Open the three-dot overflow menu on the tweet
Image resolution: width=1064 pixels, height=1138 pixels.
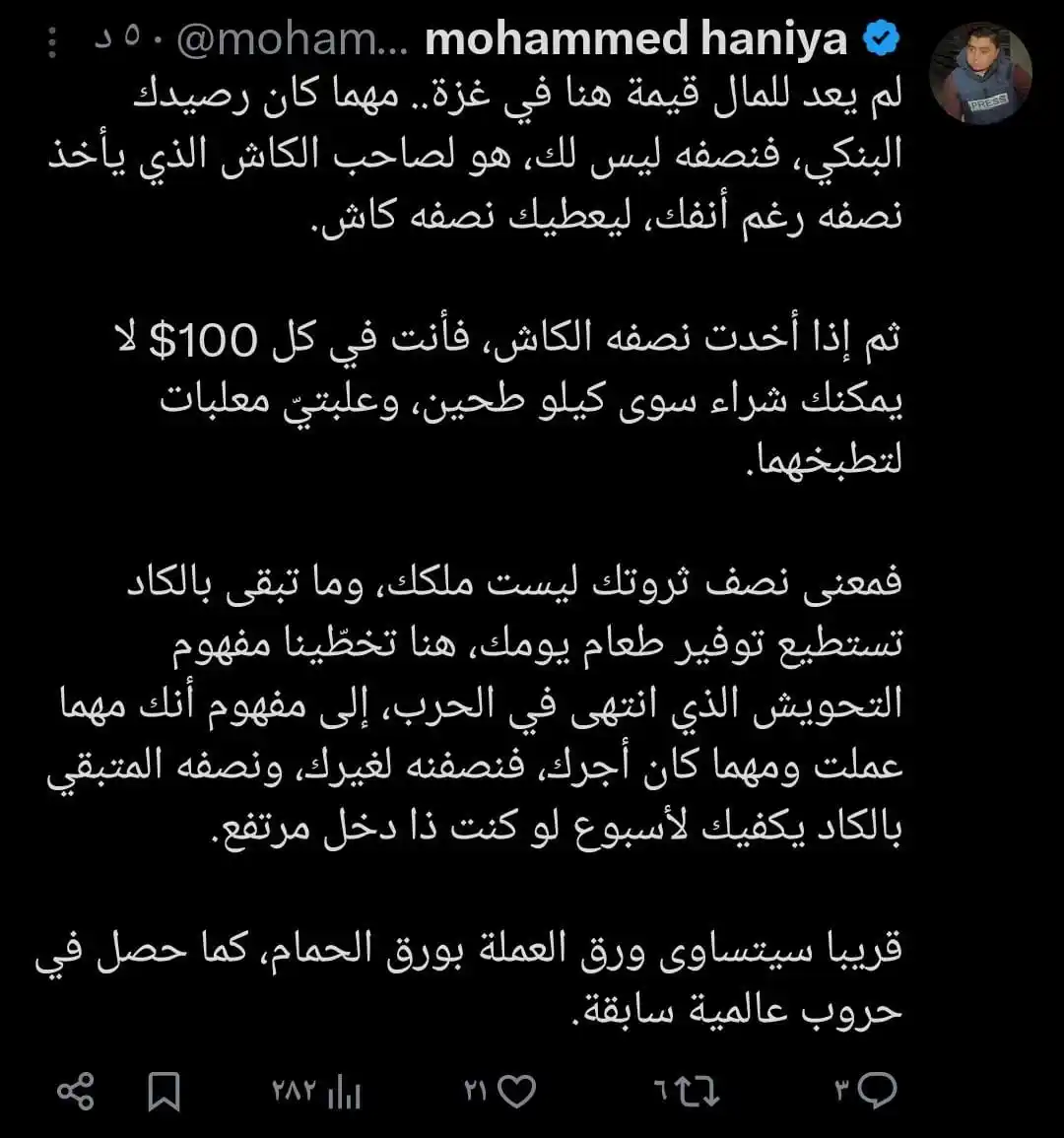(52, 41)
